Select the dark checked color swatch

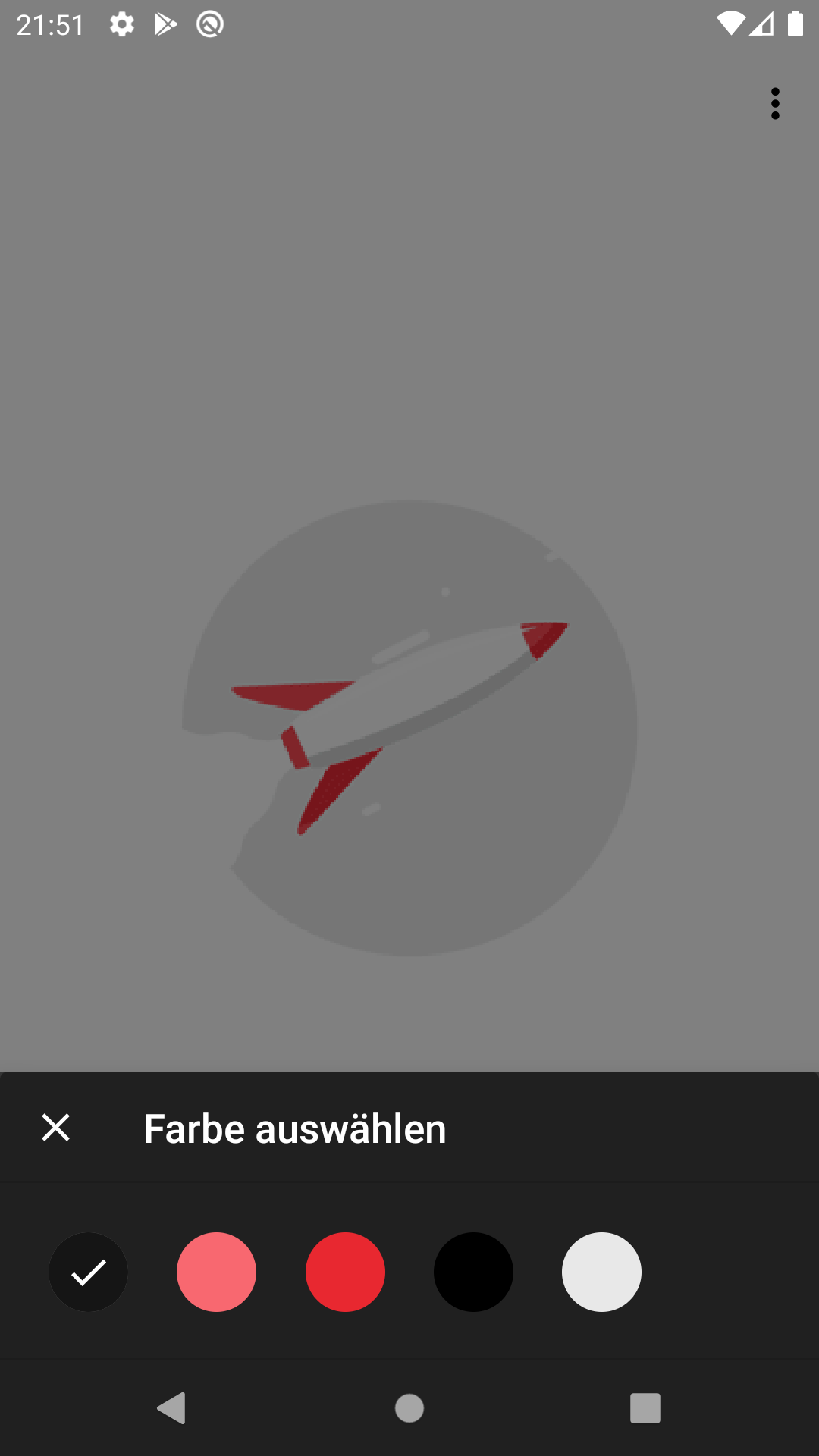[89, 1272]
